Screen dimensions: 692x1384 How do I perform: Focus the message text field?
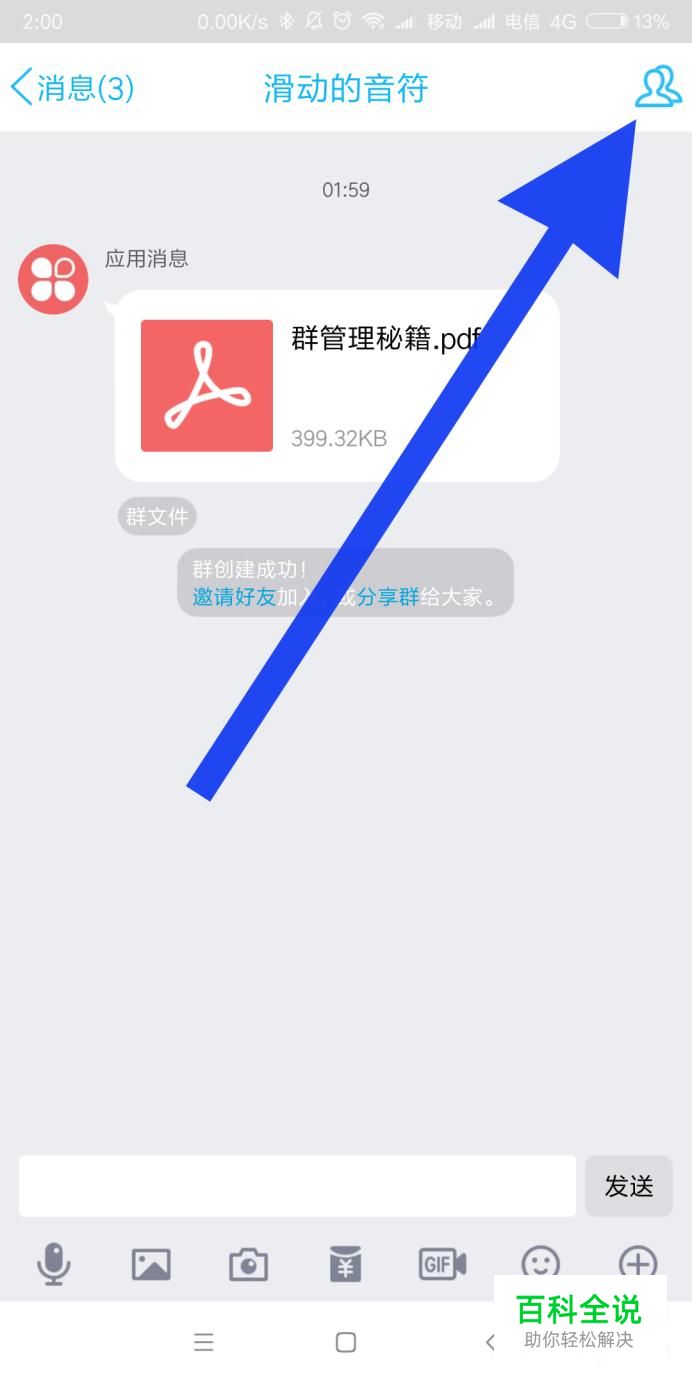click(x=297, y=1186)
